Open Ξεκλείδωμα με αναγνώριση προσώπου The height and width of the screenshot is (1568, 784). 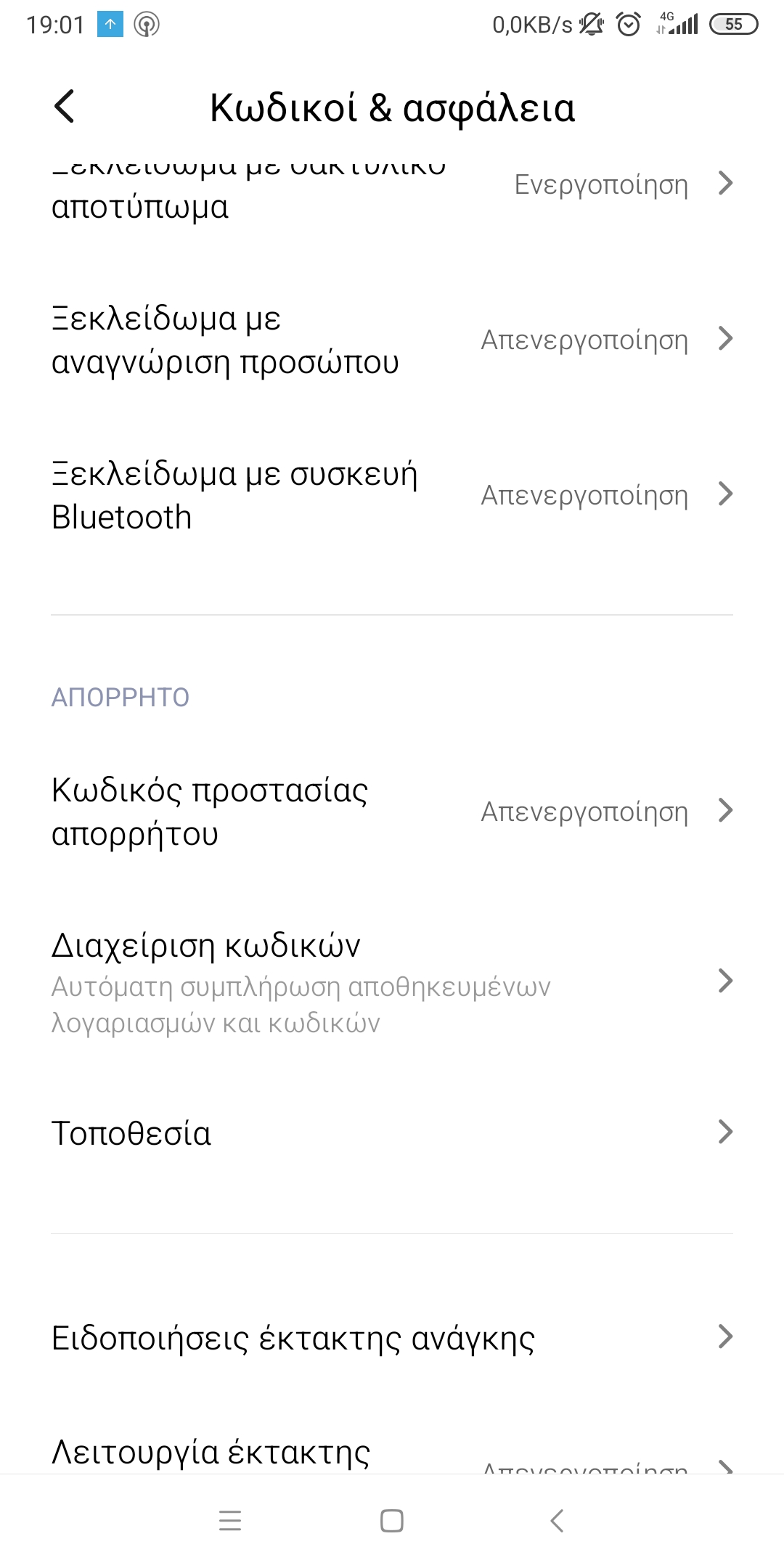pos(392,340)
